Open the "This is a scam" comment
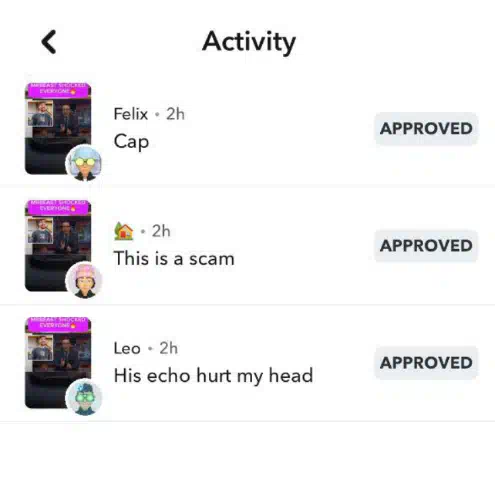Viewport: 495px width, 491px height. [x=247, y=245]
